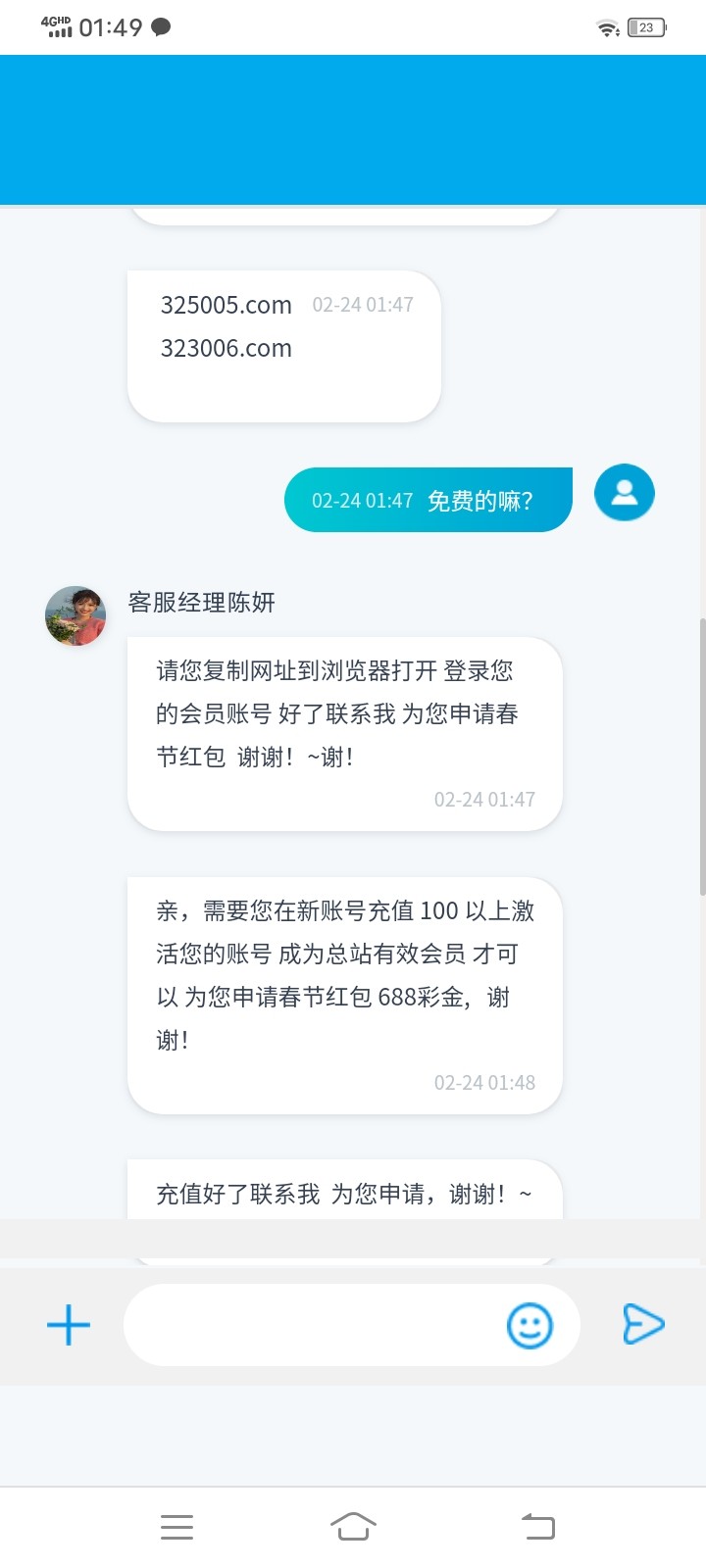Select the 688彩金 charge message bubble
The image size is (706, 1568).
[343, 995]
